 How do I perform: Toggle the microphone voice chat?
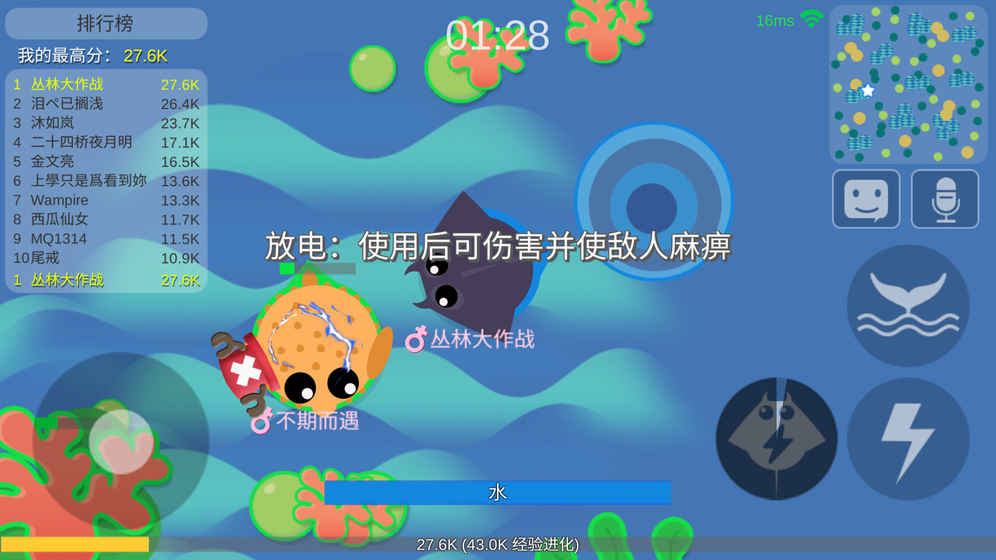click(945, 199)
